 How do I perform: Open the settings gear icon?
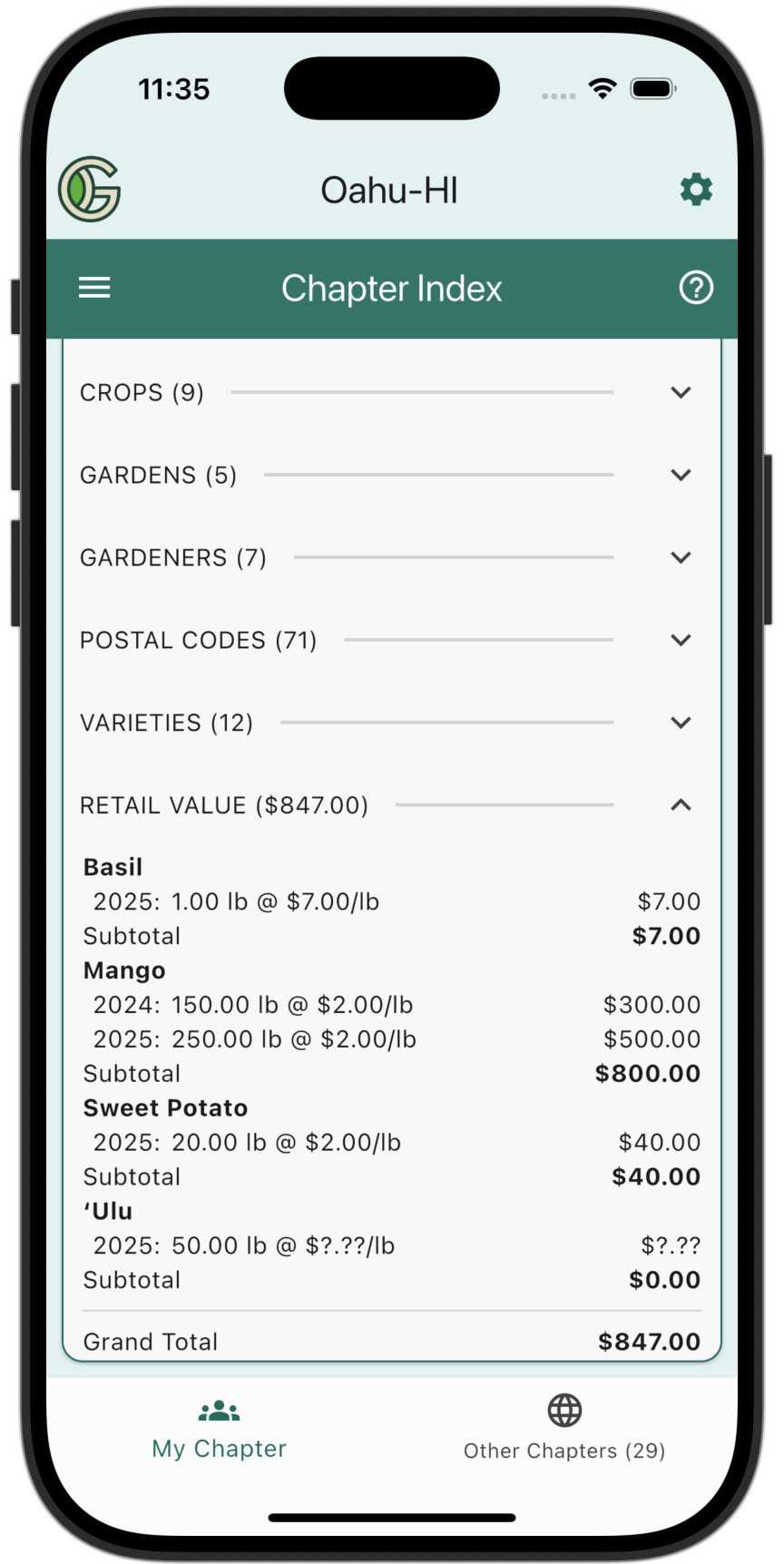coord(696,190)
